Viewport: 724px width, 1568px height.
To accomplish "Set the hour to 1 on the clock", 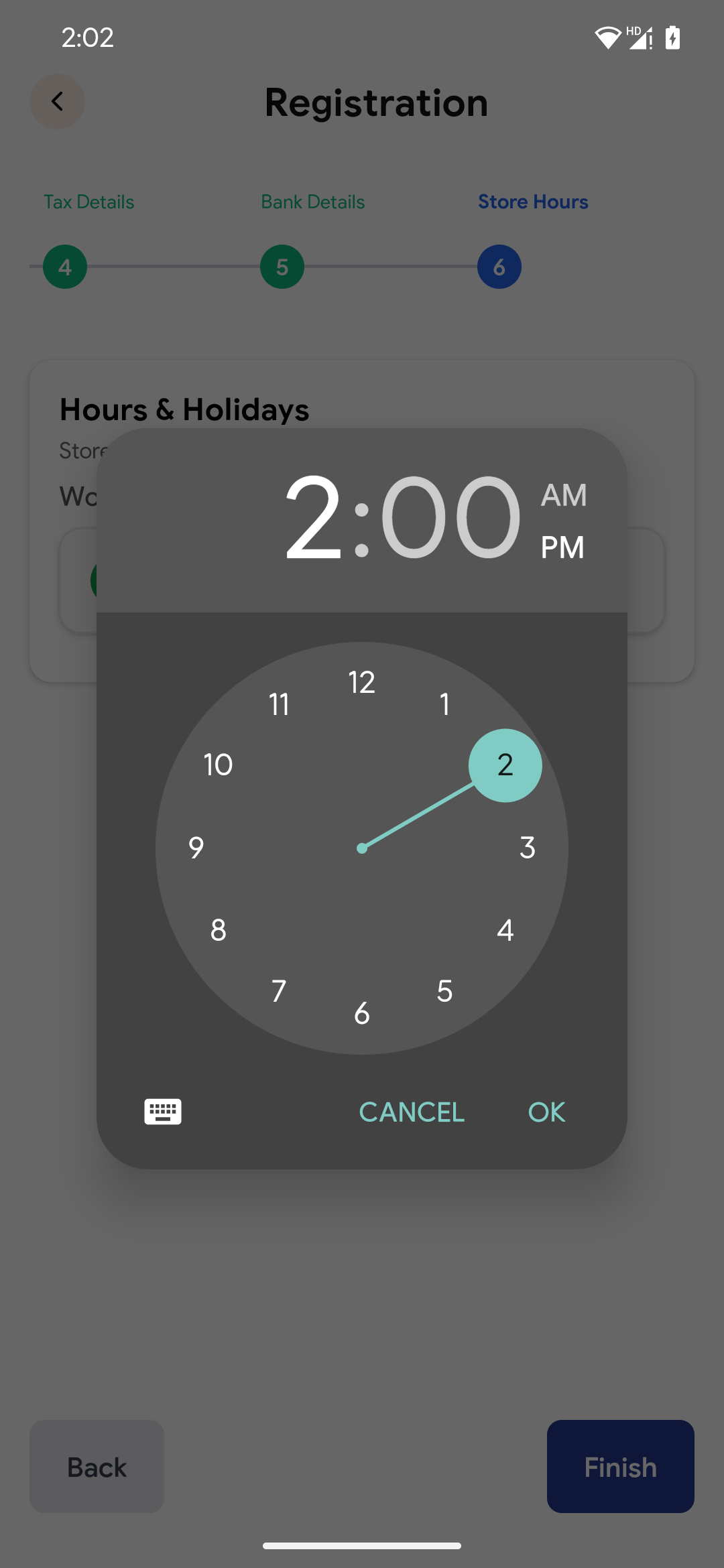I will (444, 704).
